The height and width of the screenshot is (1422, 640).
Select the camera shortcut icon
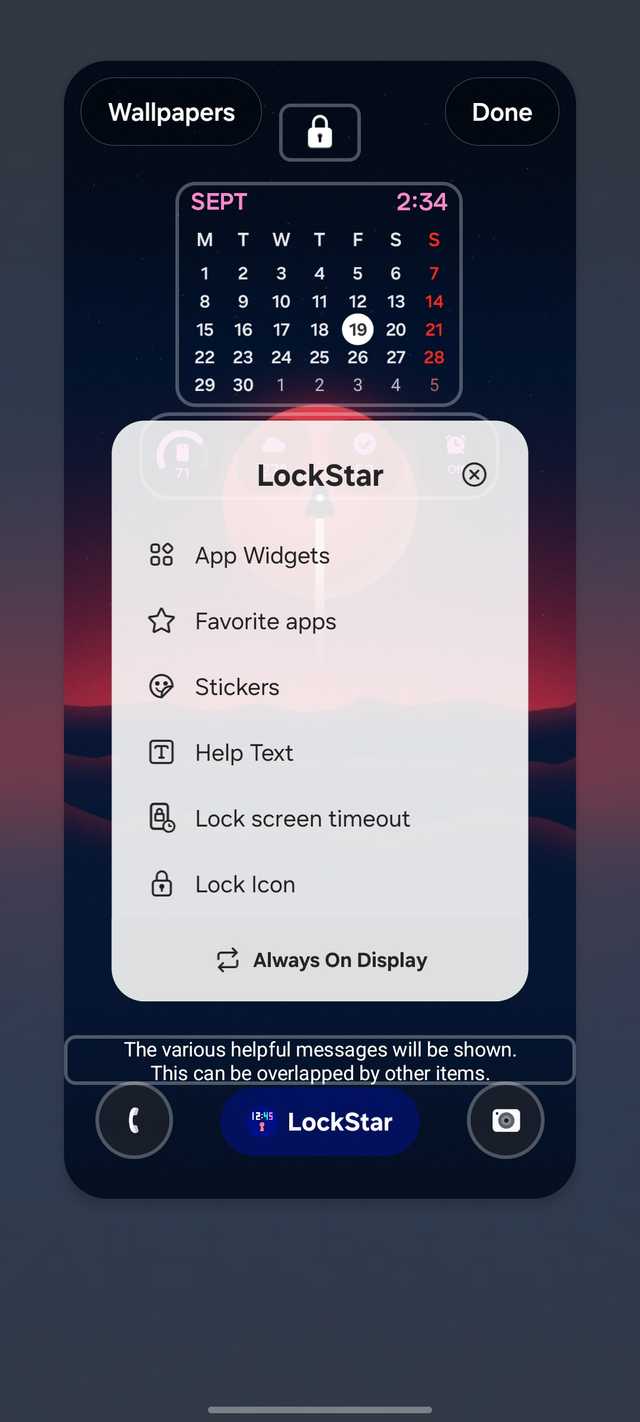[x=505, y=1121]
